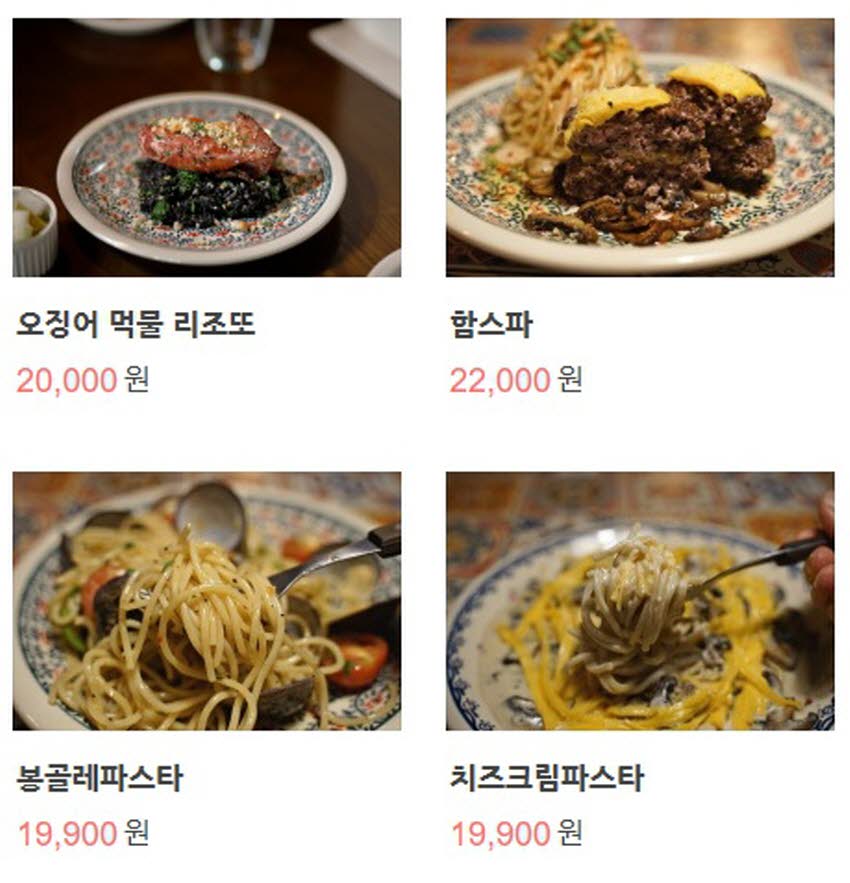Screen dimensions: 850x883
Task: View the 함스파 dish details
Action: pyautogui.click(x=640, y=148)
